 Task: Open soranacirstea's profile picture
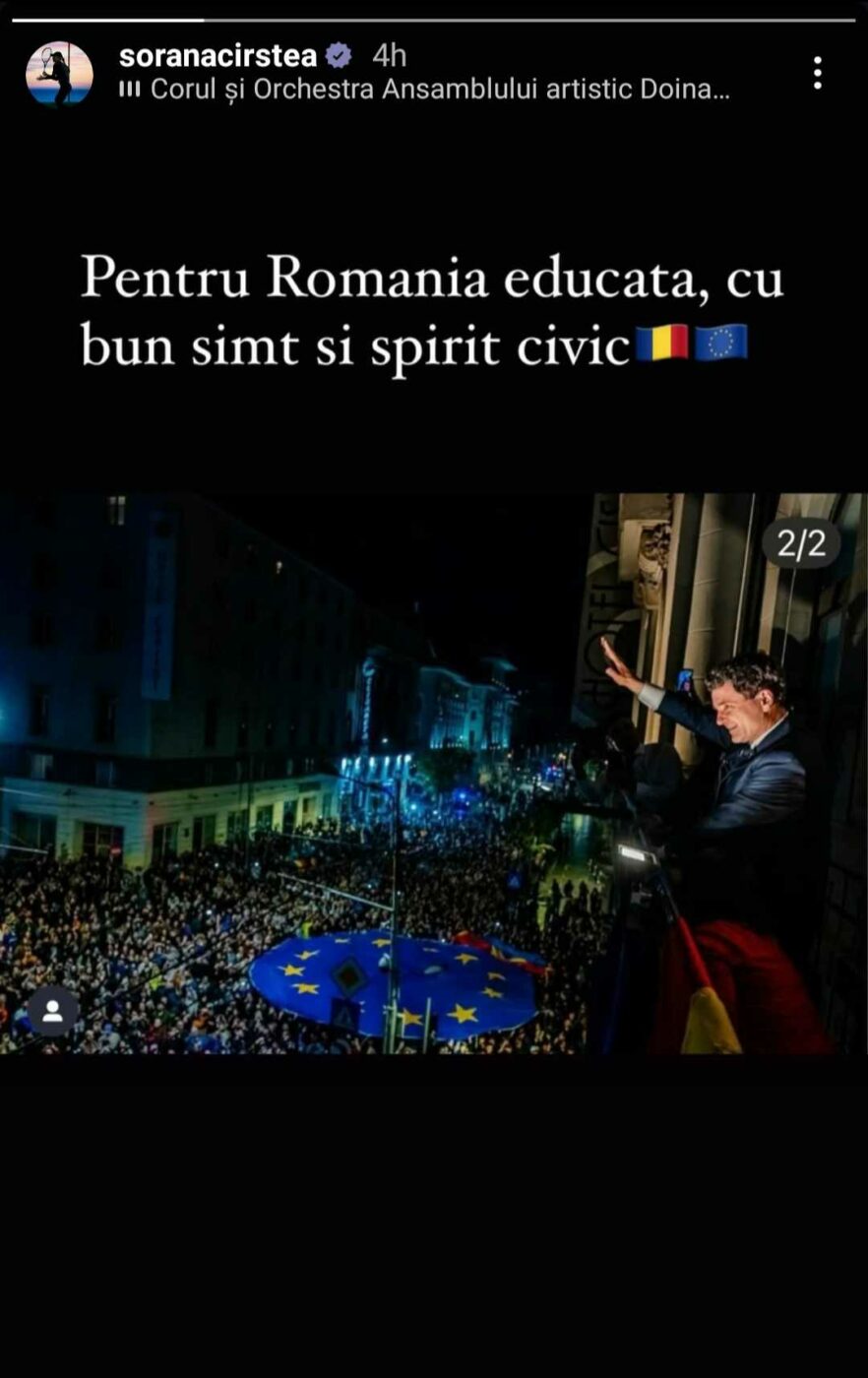point(59,74)
